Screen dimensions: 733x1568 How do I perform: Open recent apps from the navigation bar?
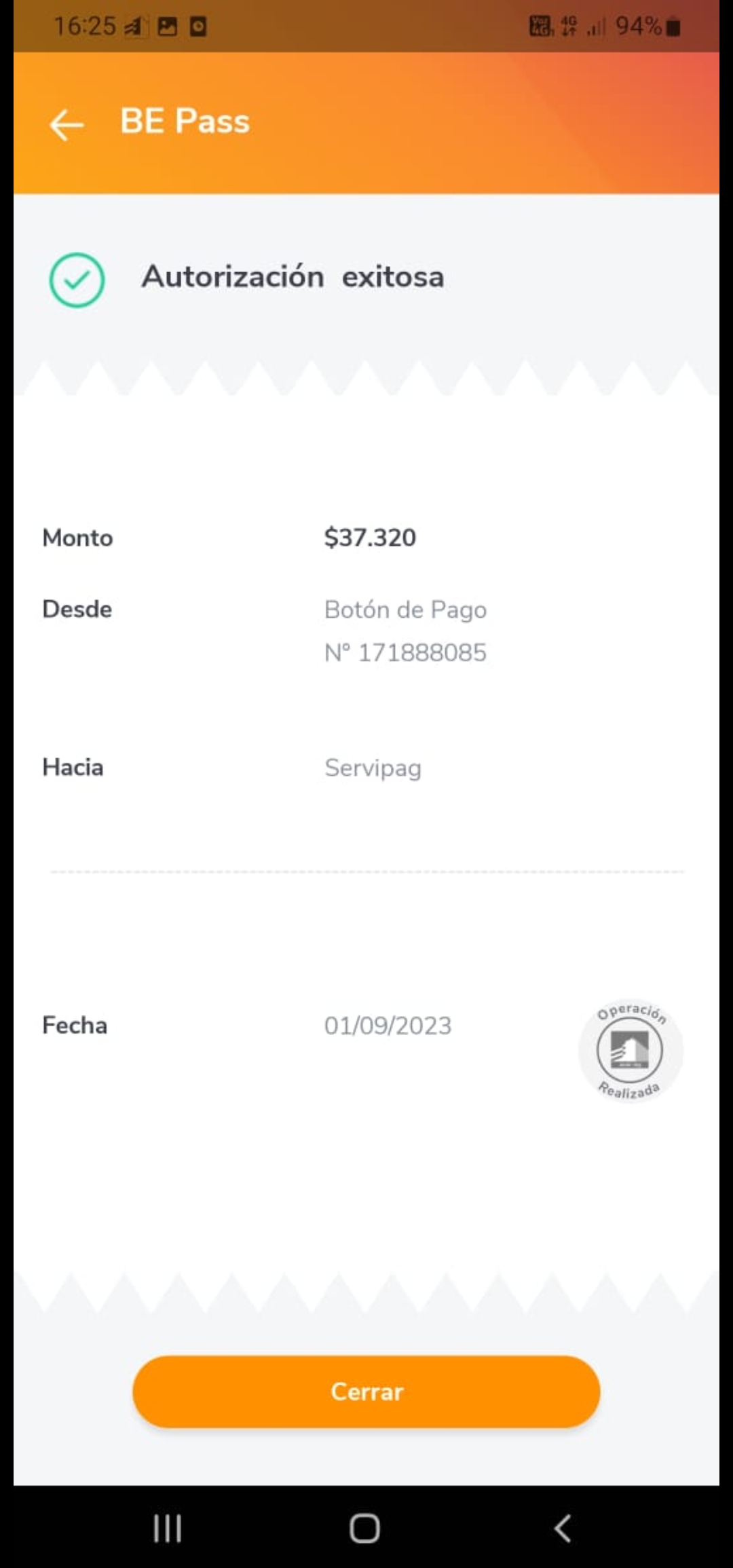click(167, 1529)
